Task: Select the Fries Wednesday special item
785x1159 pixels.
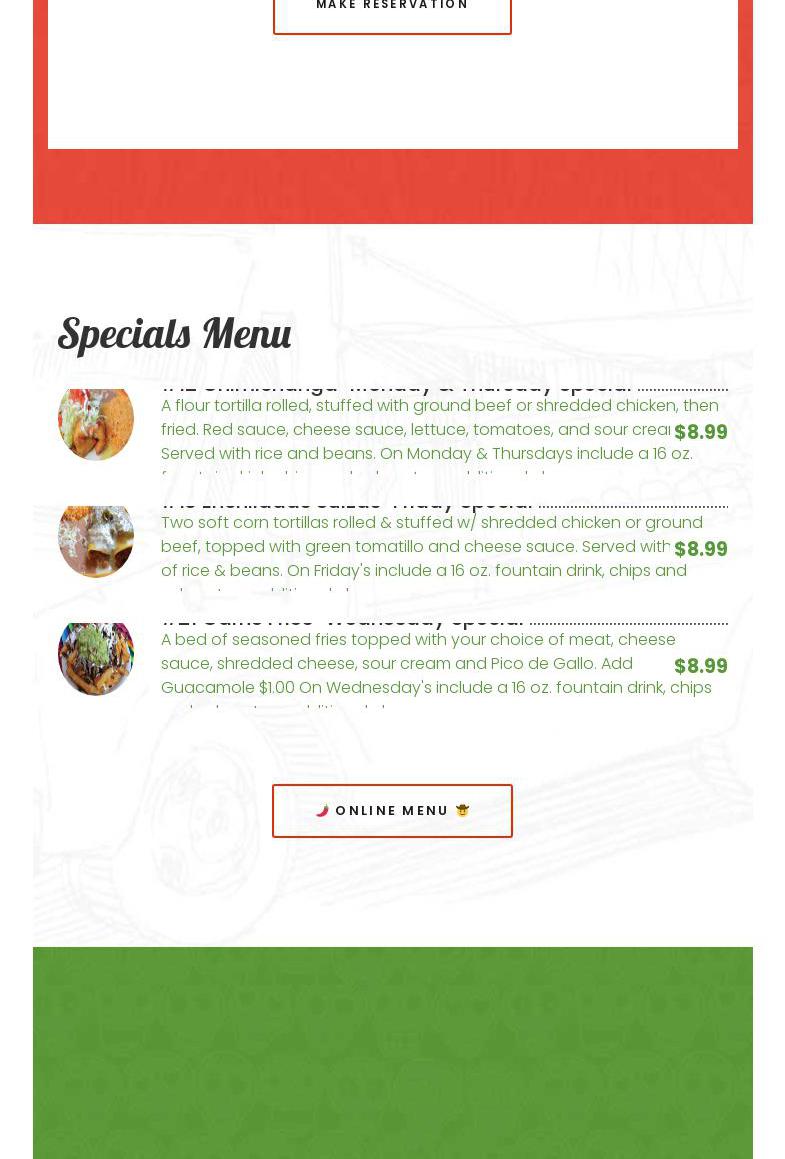Action: pos(341,621)
